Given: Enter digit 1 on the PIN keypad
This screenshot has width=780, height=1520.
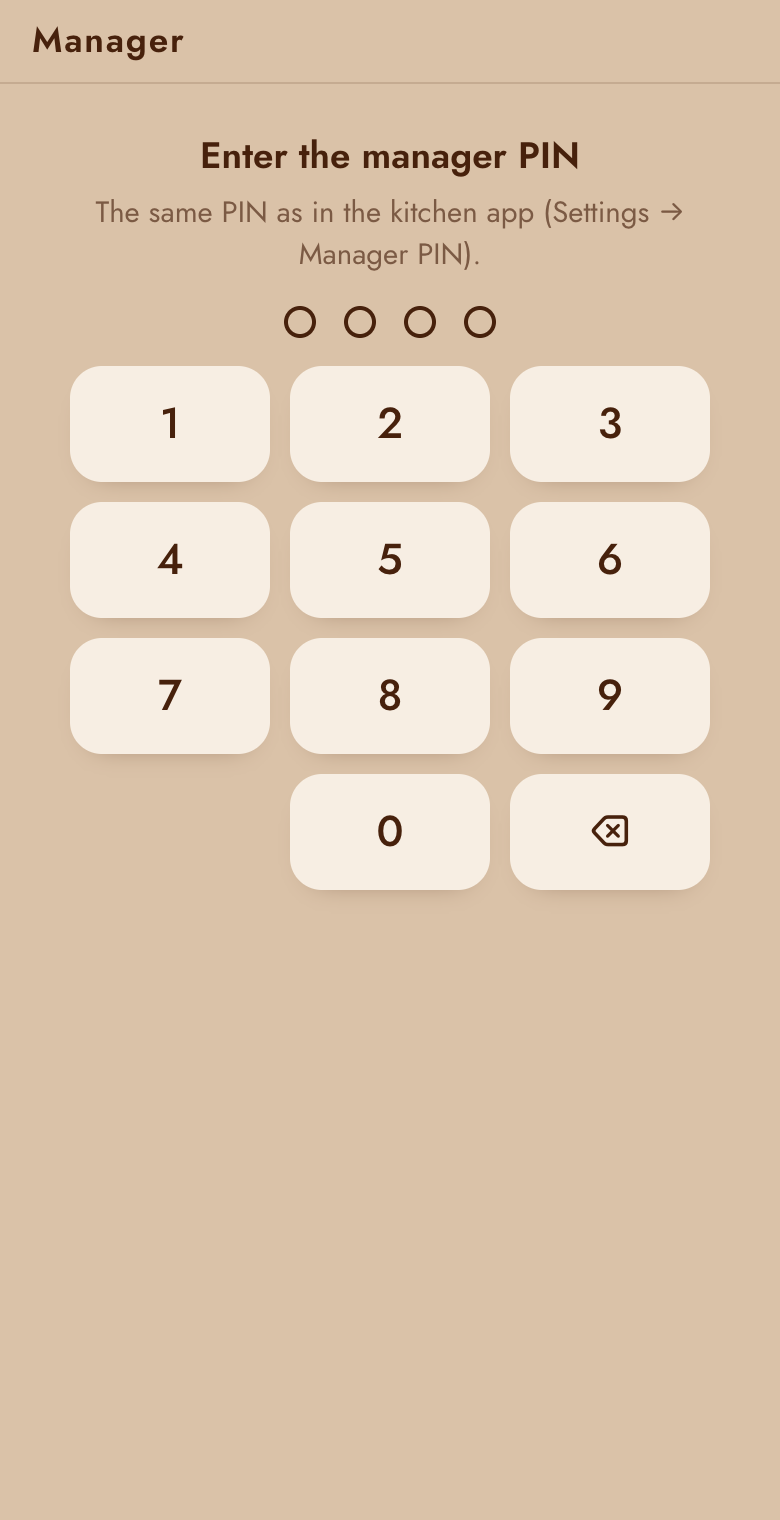Looking at the screenshot, I should (170, 424).
